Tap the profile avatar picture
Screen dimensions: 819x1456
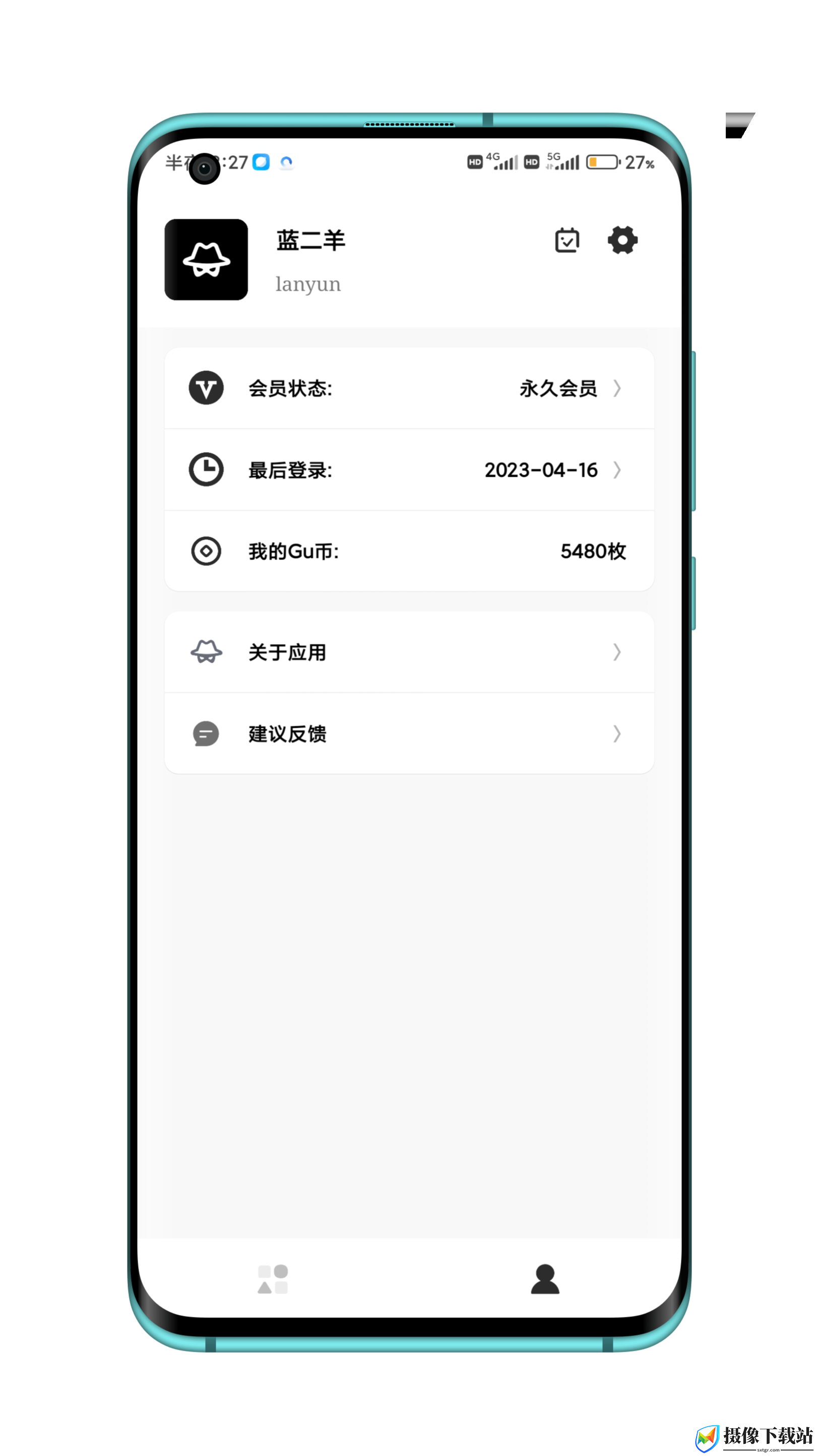(x=206, y=260)
